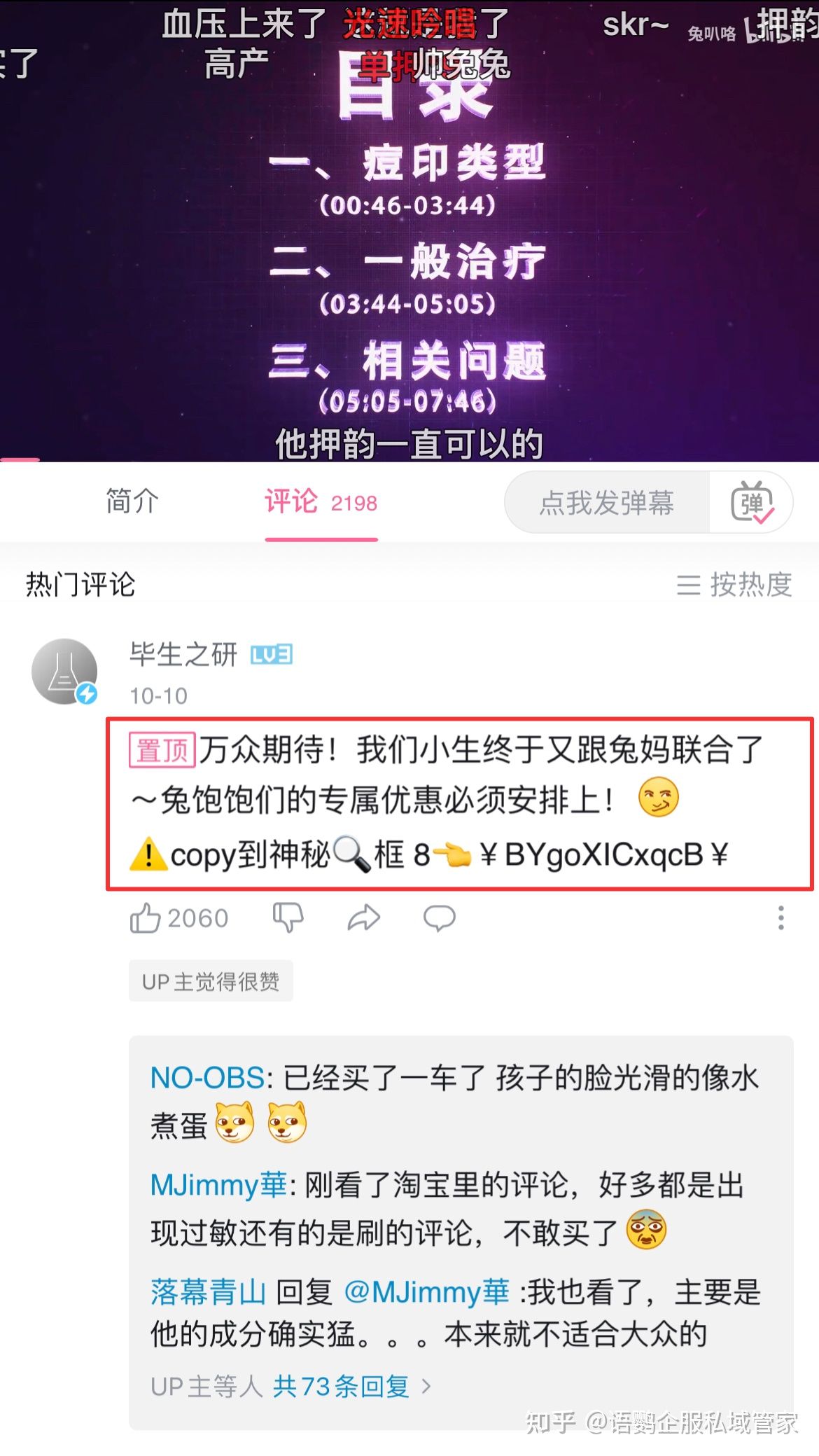Open the pinned comment's three-dot menu

[x=780, y=917]
